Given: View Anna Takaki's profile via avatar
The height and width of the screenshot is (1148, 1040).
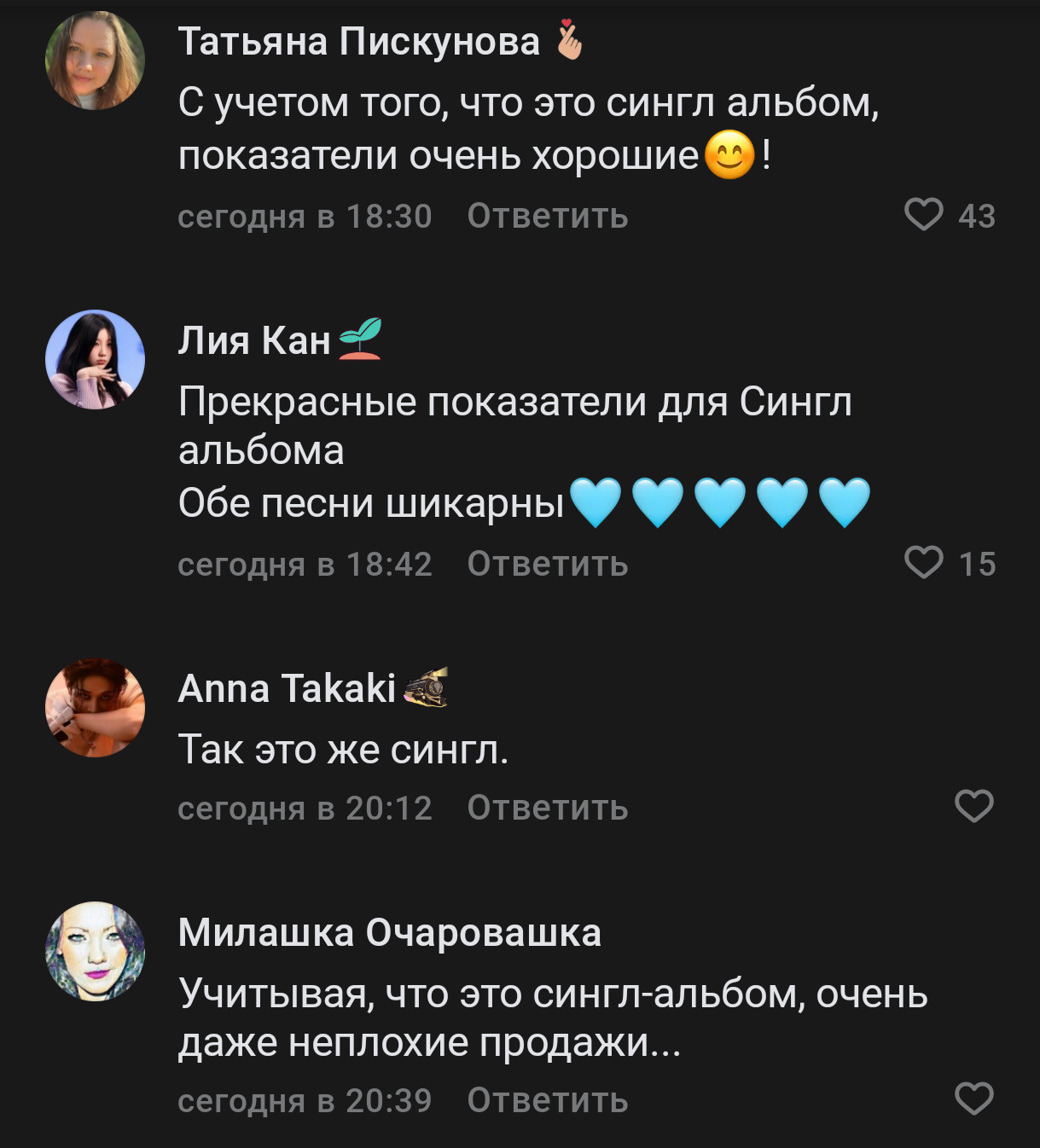Looking at the screenshot, I should [x=95, y=707].
